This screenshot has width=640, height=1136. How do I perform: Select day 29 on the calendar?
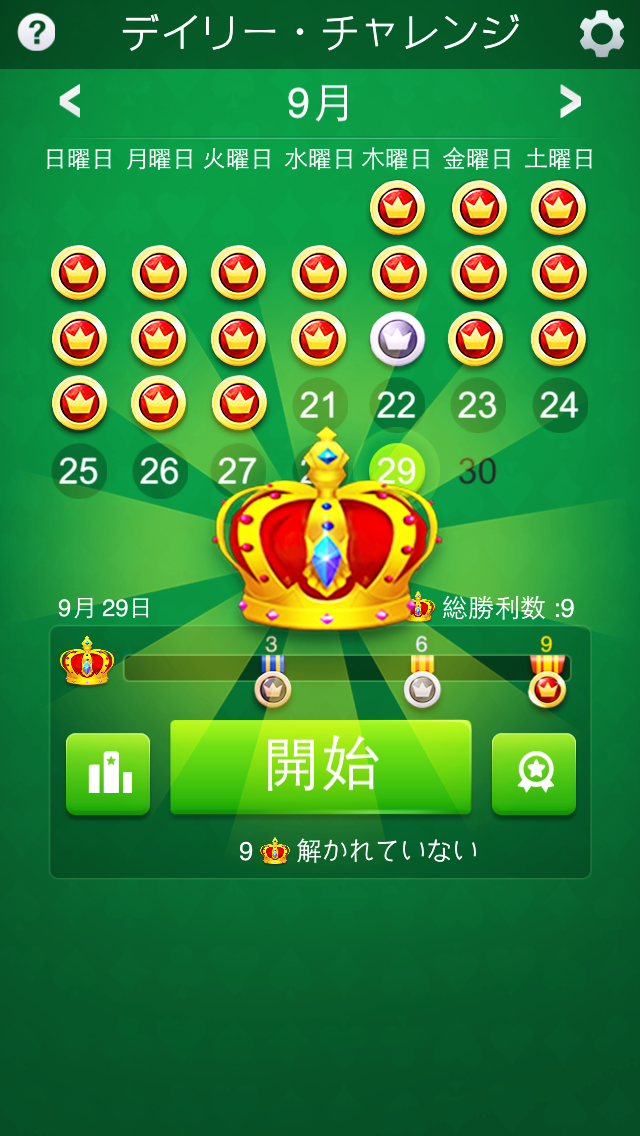point(397,470)
